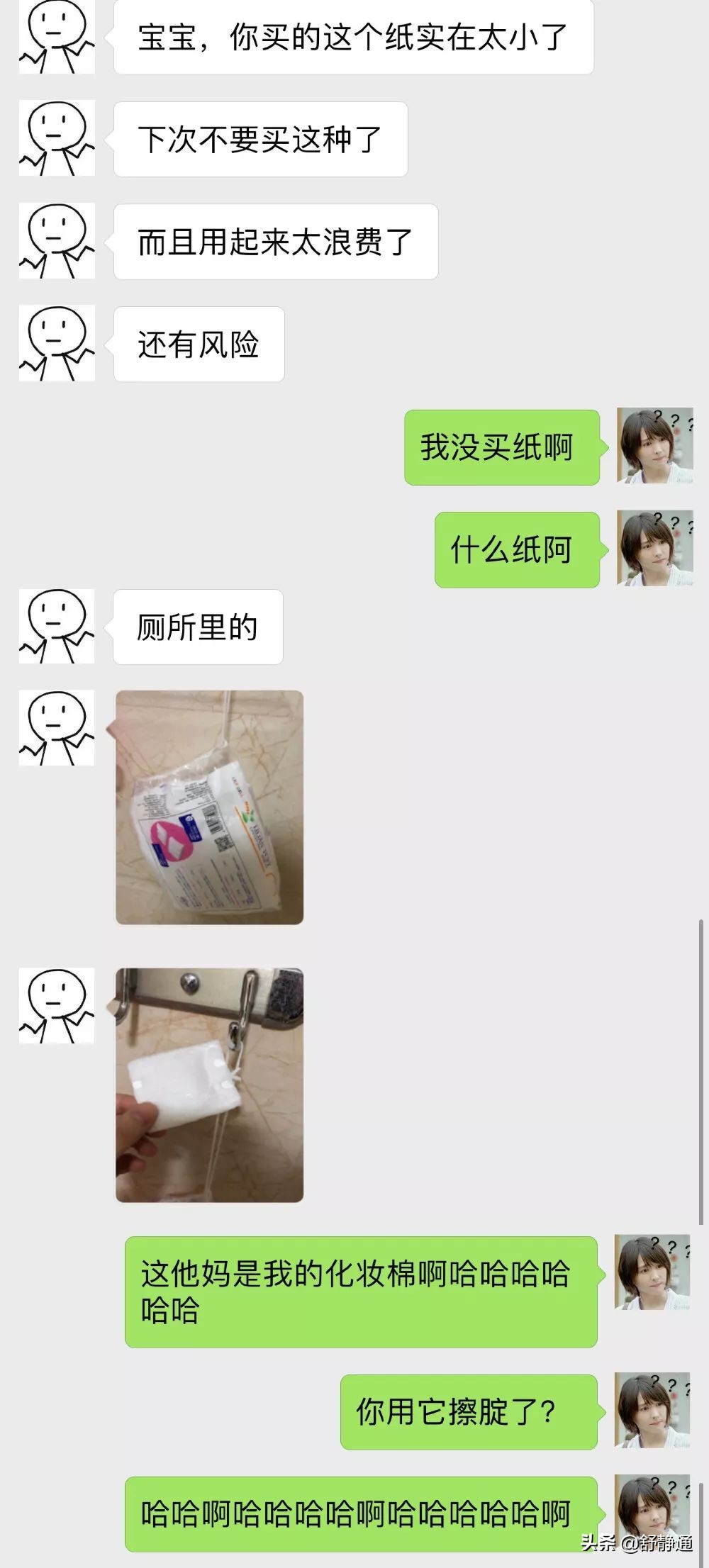Tap the green bubble '我没买纸啊'

pyautogui.click(x=503, y=447)
